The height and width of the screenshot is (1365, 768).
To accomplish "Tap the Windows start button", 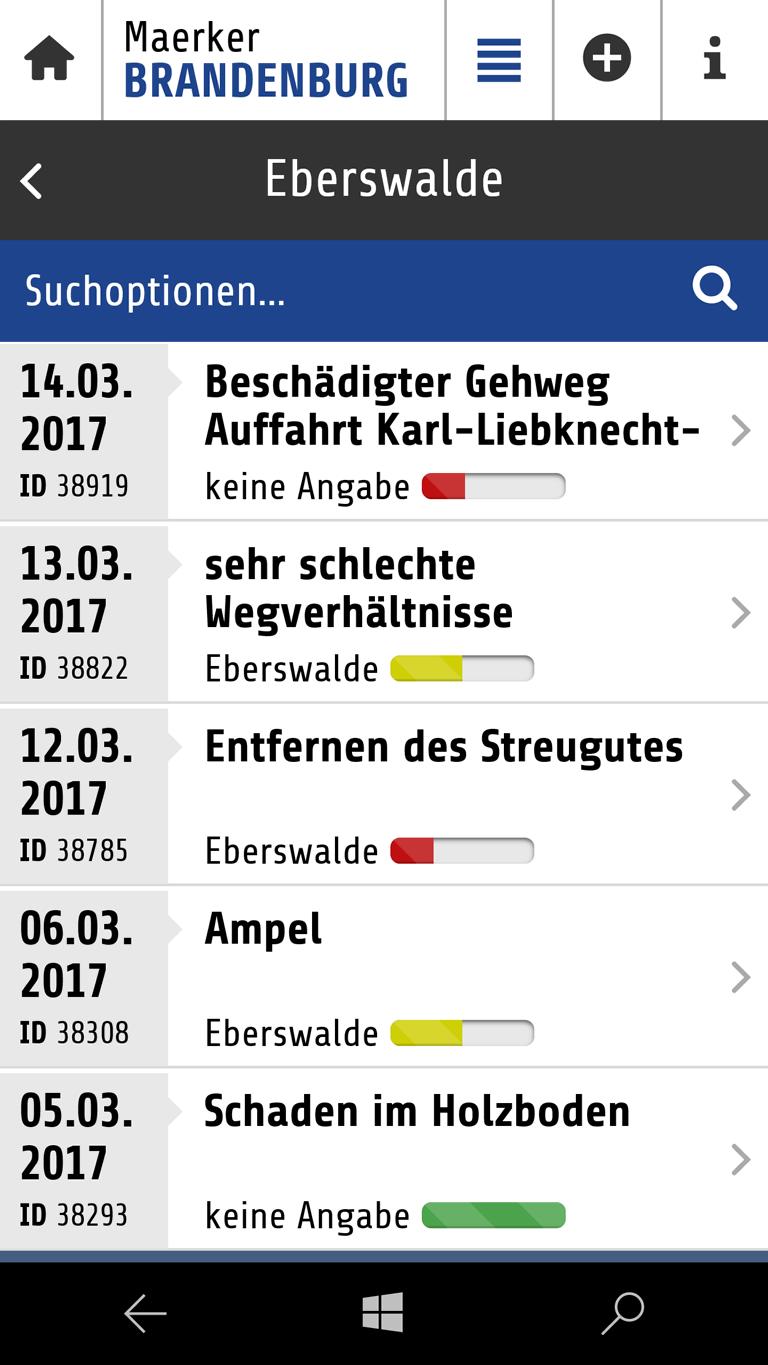I will point(383,1312).
